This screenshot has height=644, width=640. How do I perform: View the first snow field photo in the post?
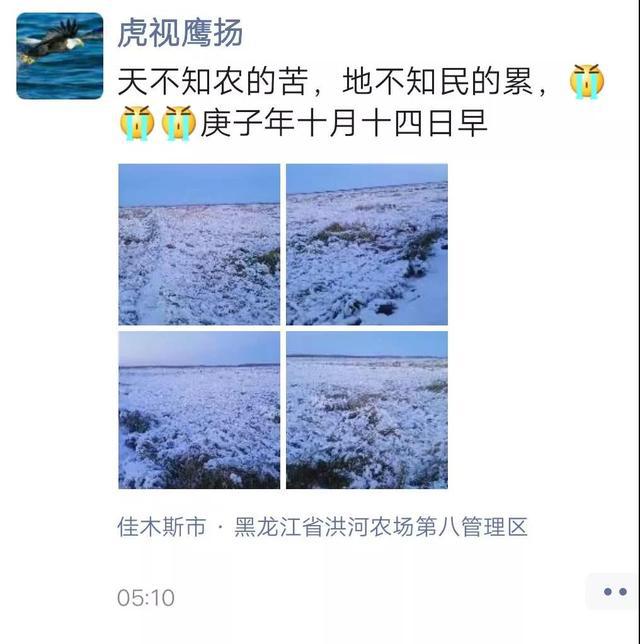[199, 245]
